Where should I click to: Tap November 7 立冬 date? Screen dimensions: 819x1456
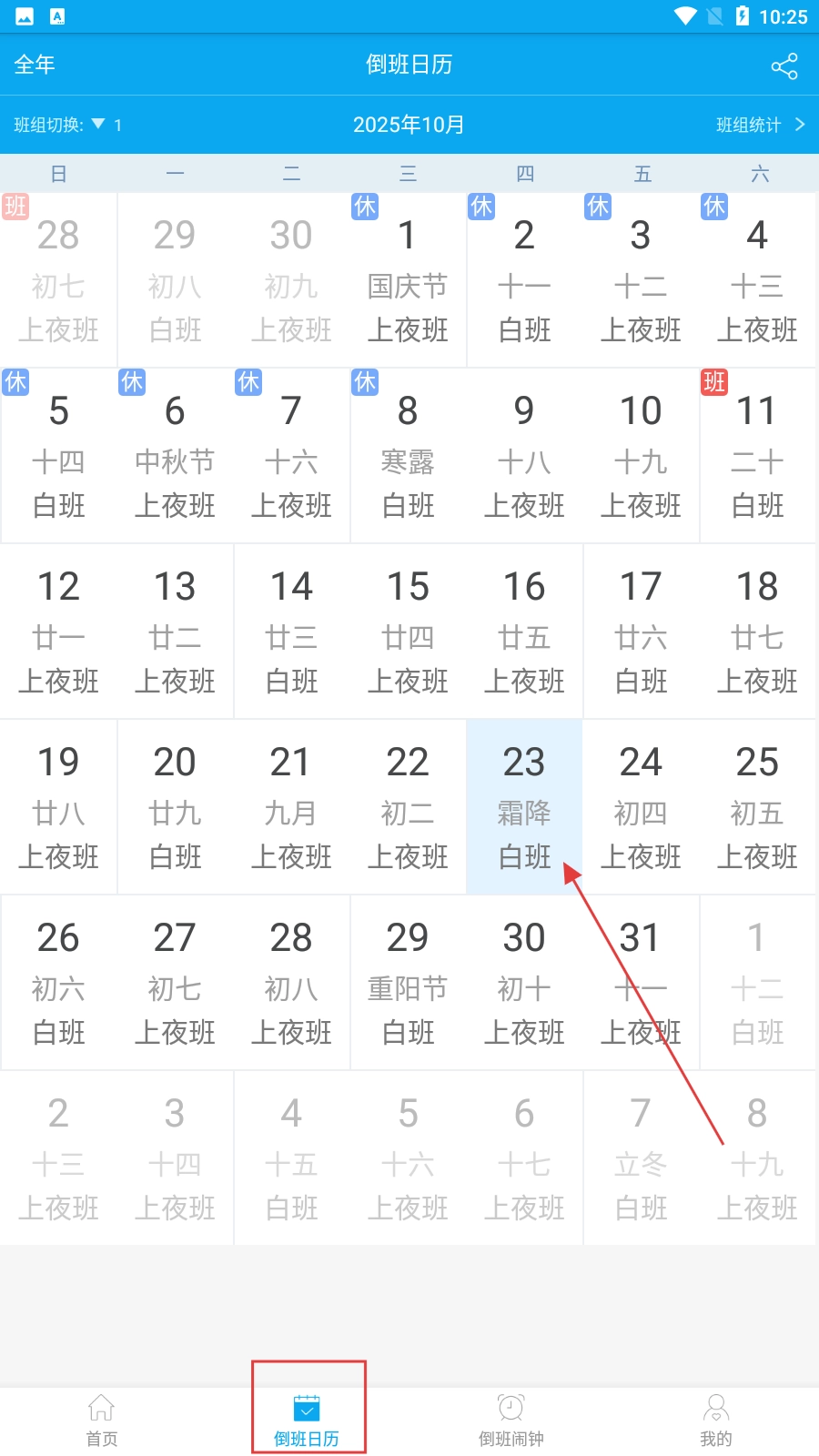[x=641, y=1158]
